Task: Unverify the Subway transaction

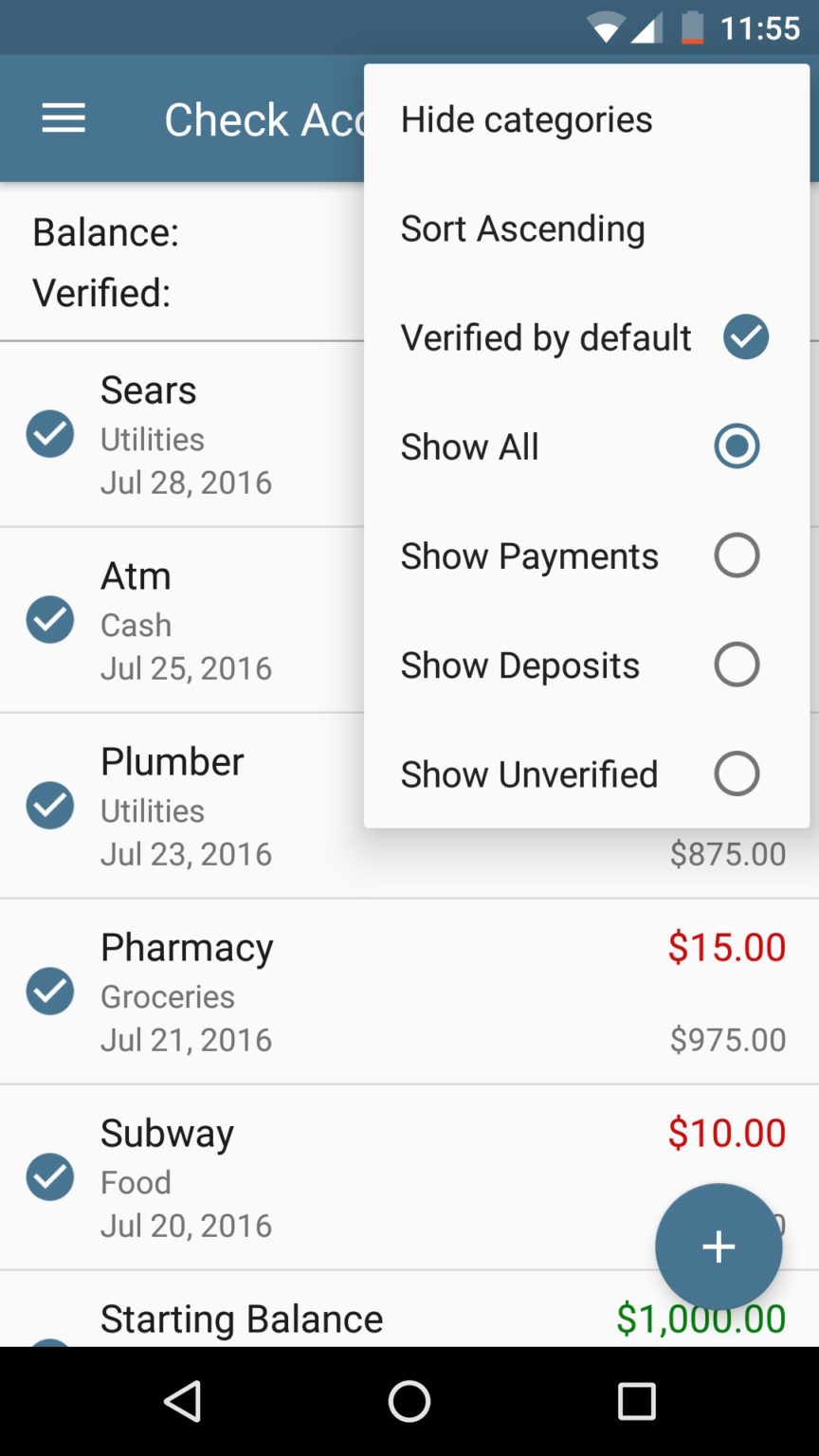Action: (x=49, y=1176)
